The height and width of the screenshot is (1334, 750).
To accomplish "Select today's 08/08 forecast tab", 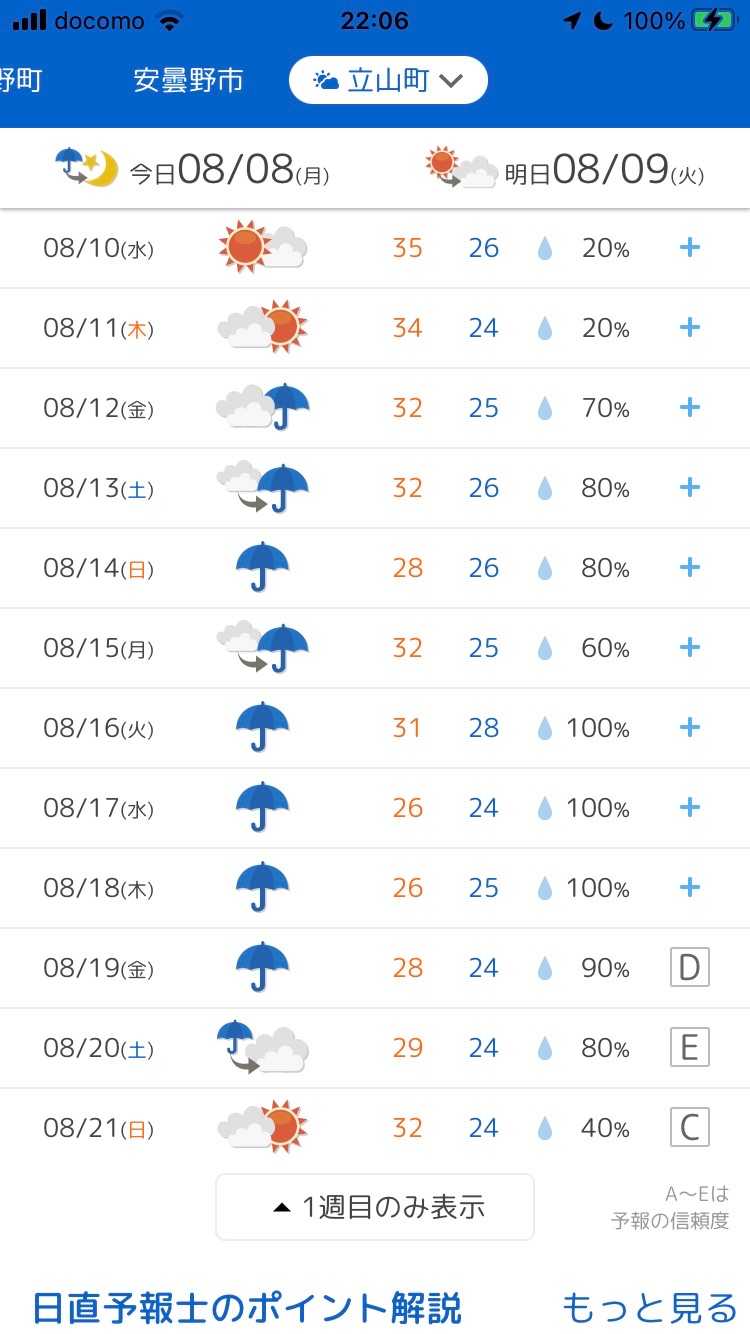I will pos(192,170).
